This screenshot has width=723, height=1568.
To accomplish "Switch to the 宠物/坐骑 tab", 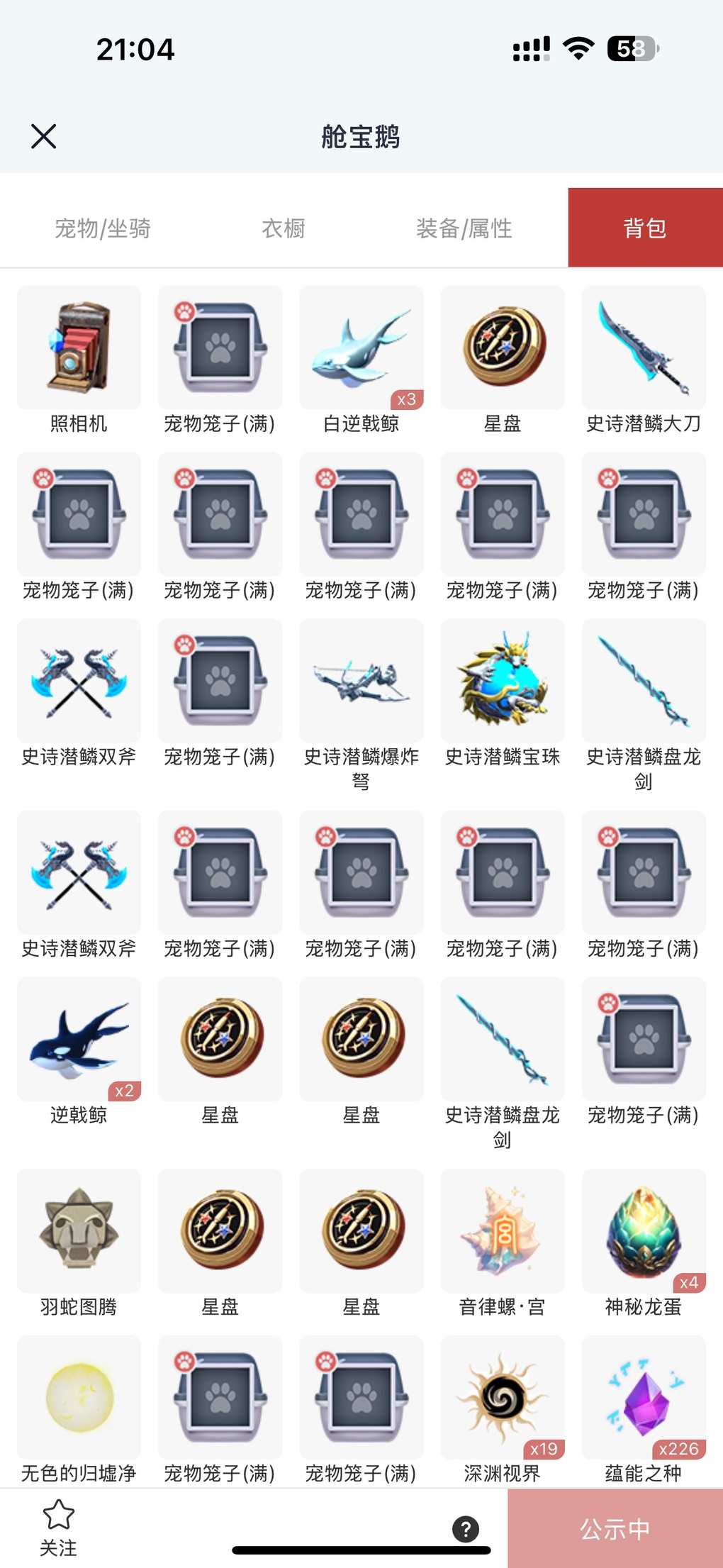I will coord(103,228).
